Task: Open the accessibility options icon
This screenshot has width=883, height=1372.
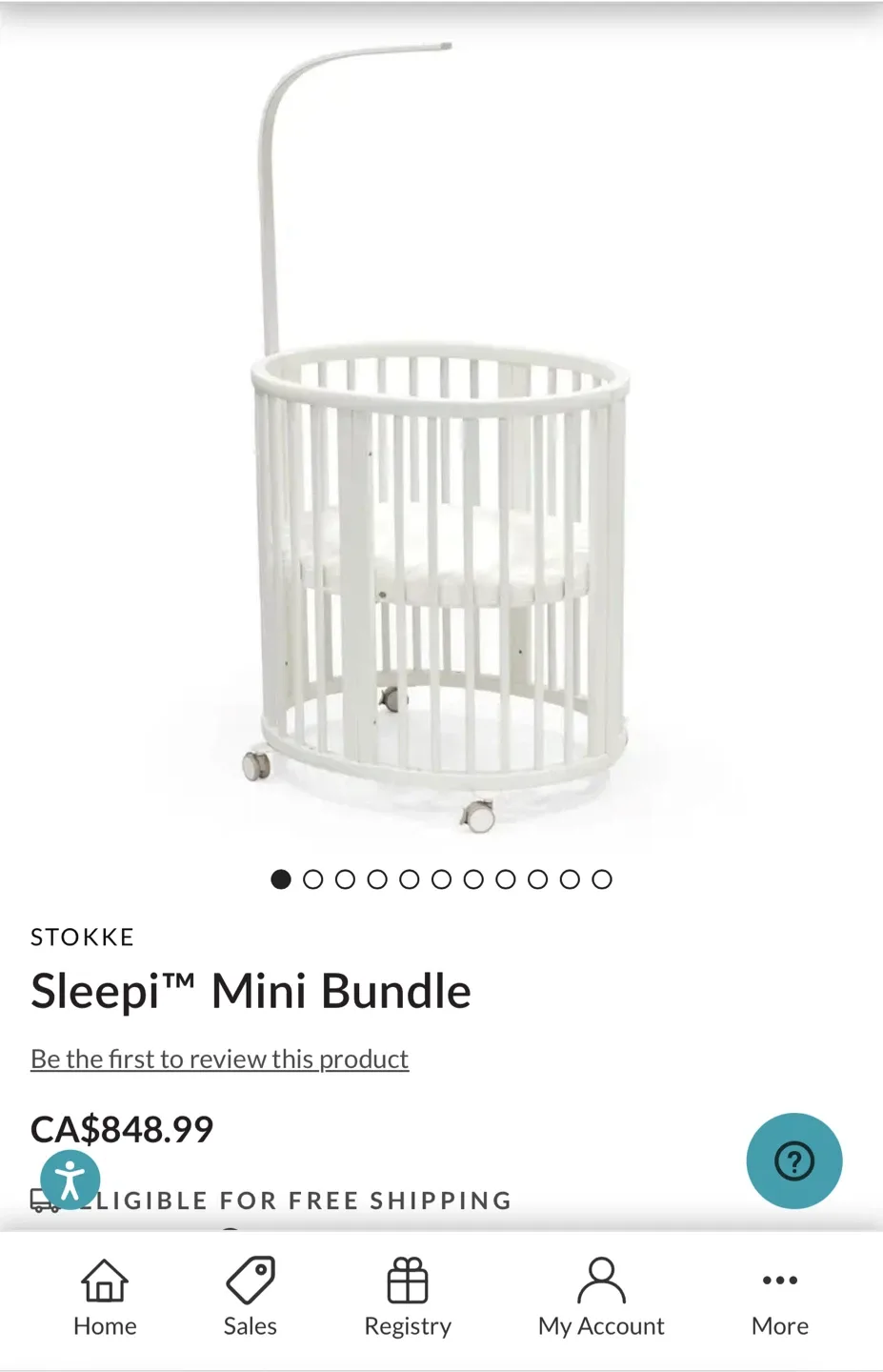Action: pos(70,1180)
